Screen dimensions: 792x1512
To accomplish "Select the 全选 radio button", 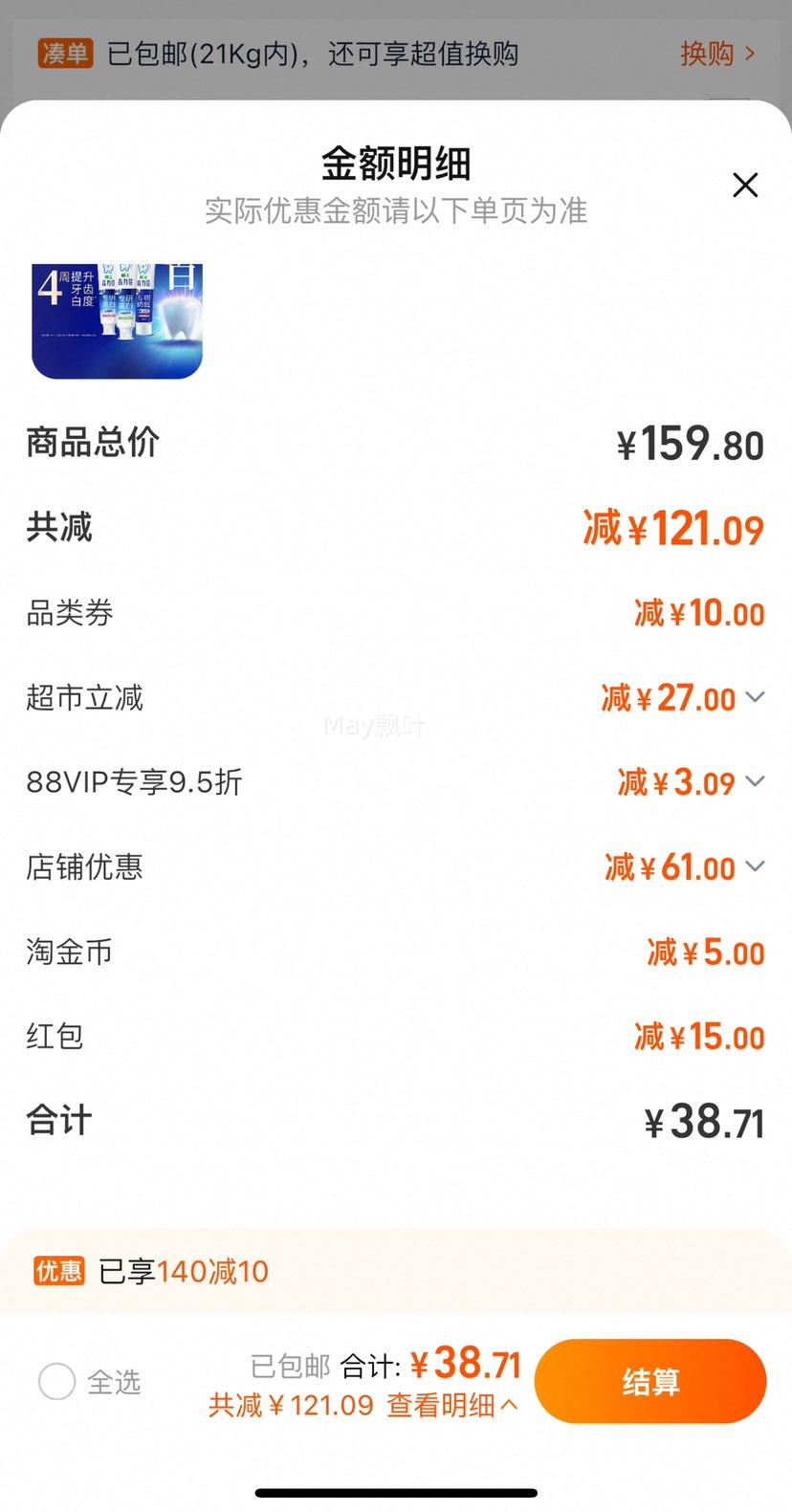I will pyautogui.click(x=56, y=1381).
